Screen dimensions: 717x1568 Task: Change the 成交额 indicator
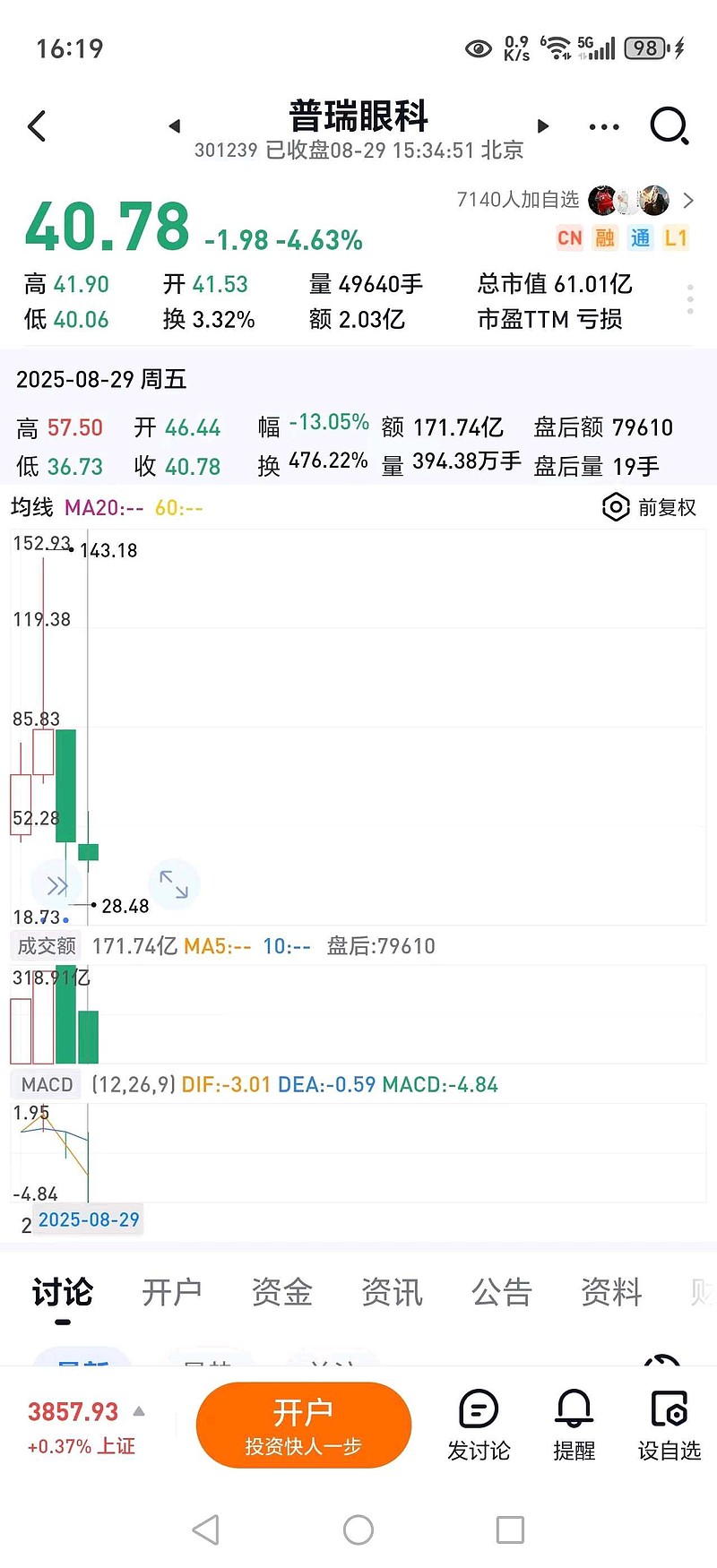click(47, 946)
